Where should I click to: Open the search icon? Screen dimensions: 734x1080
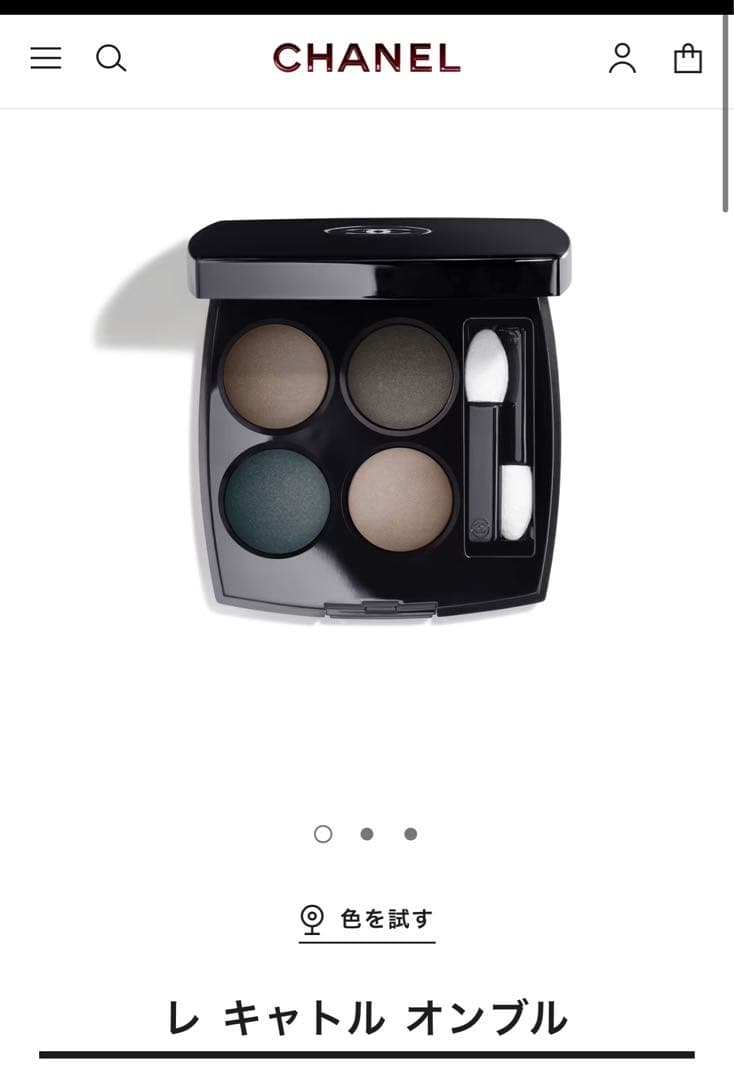[x=111, y=59]
